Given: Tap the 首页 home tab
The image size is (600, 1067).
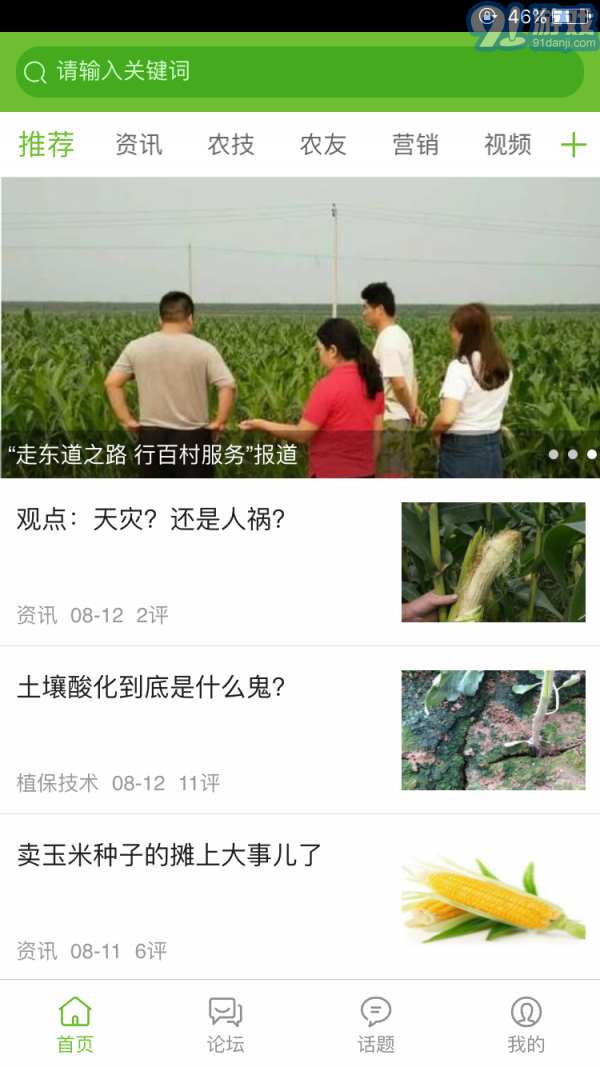Looking at the screenshot, I should 75,1024.
